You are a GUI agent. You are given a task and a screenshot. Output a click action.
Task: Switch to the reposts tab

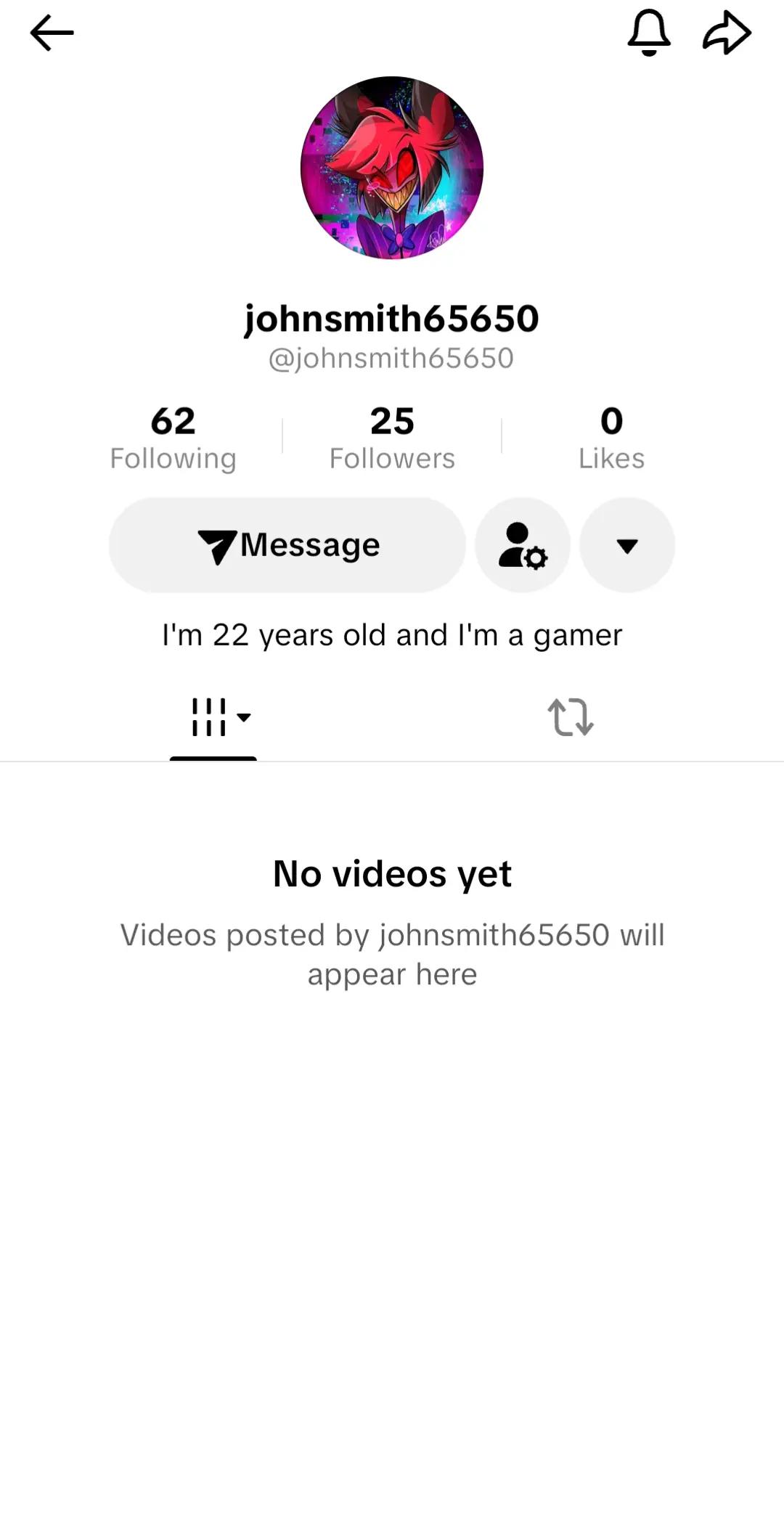click(571, 717)
